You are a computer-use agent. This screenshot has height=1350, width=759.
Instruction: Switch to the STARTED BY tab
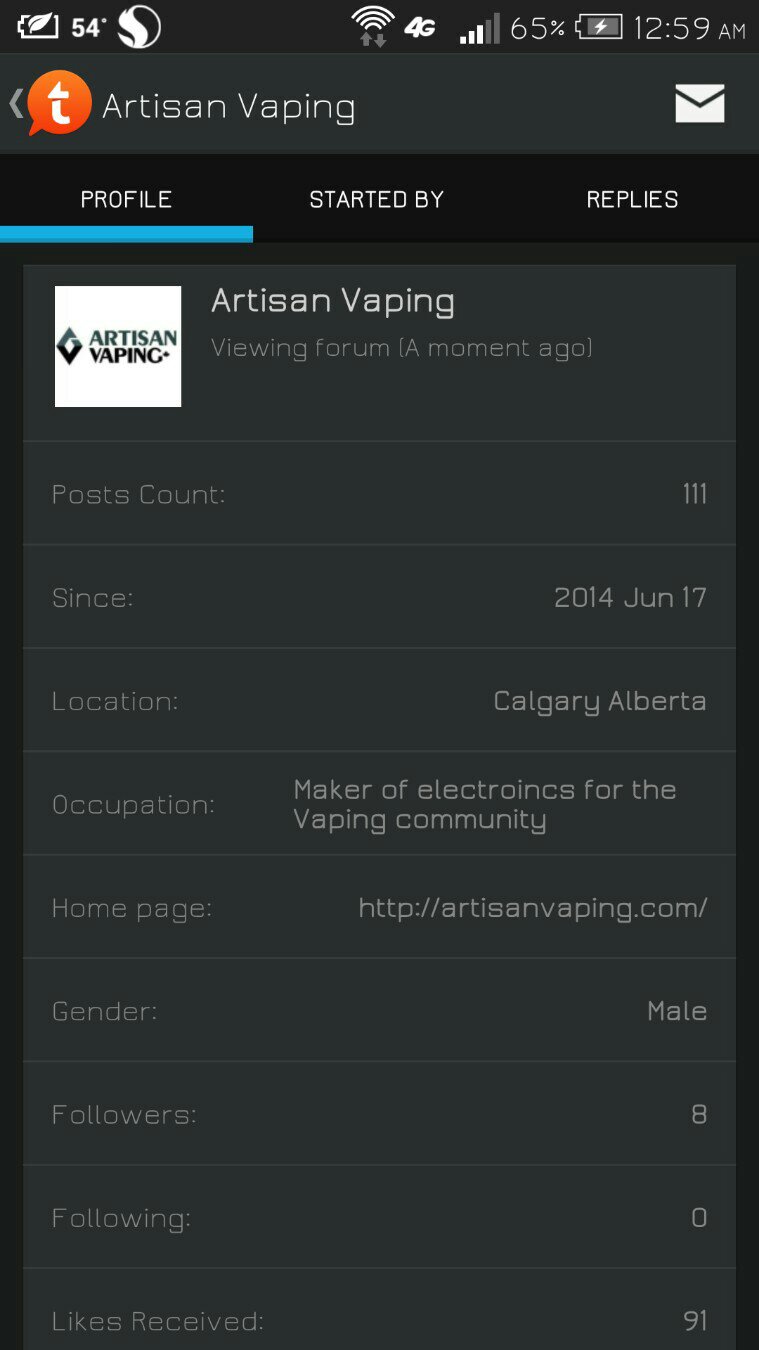(x=376, y=199)
